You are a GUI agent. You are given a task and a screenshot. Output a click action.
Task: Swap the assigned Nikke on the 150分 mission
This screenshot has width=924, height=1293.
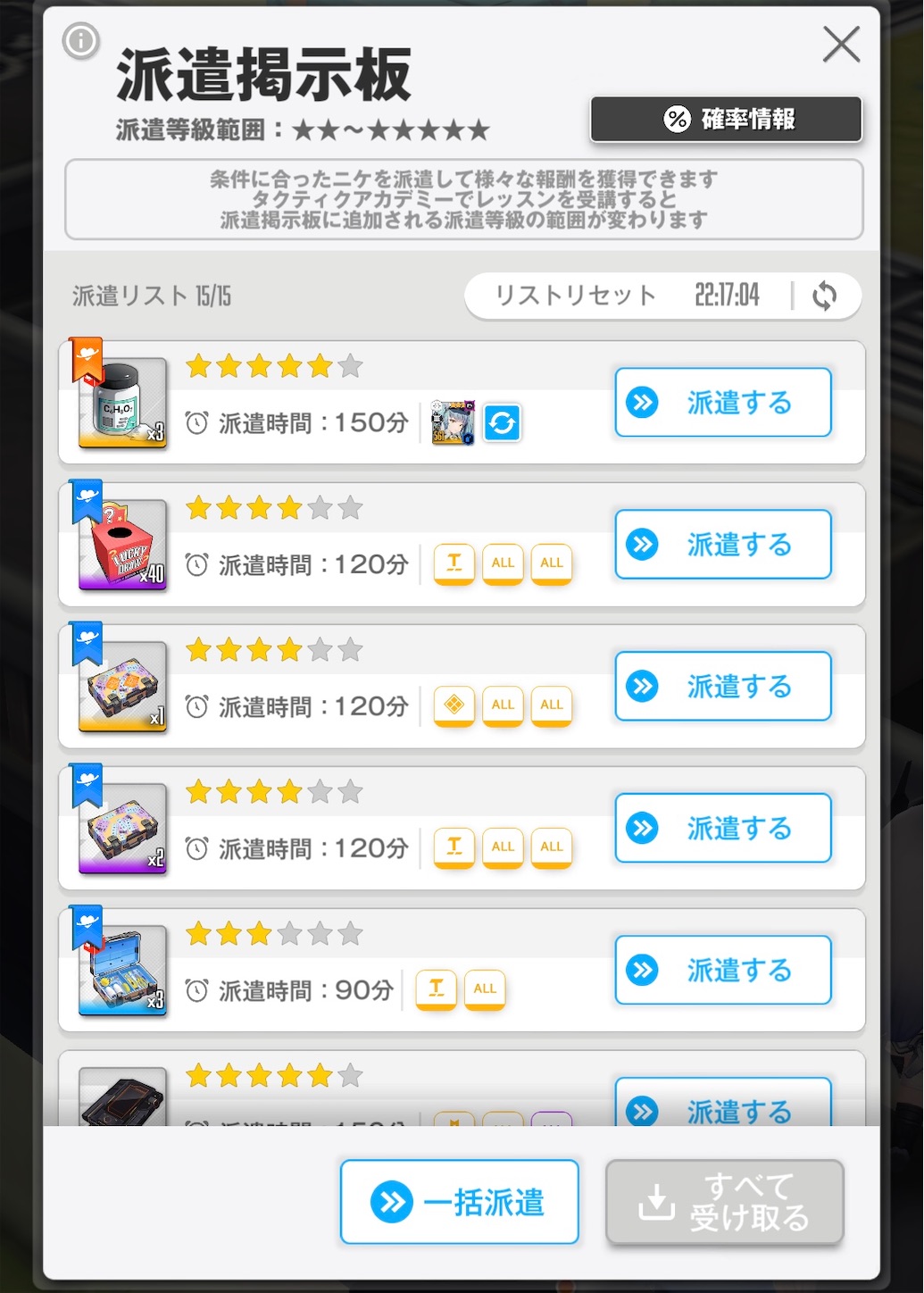pyautogui.click(x=502, y=422)
